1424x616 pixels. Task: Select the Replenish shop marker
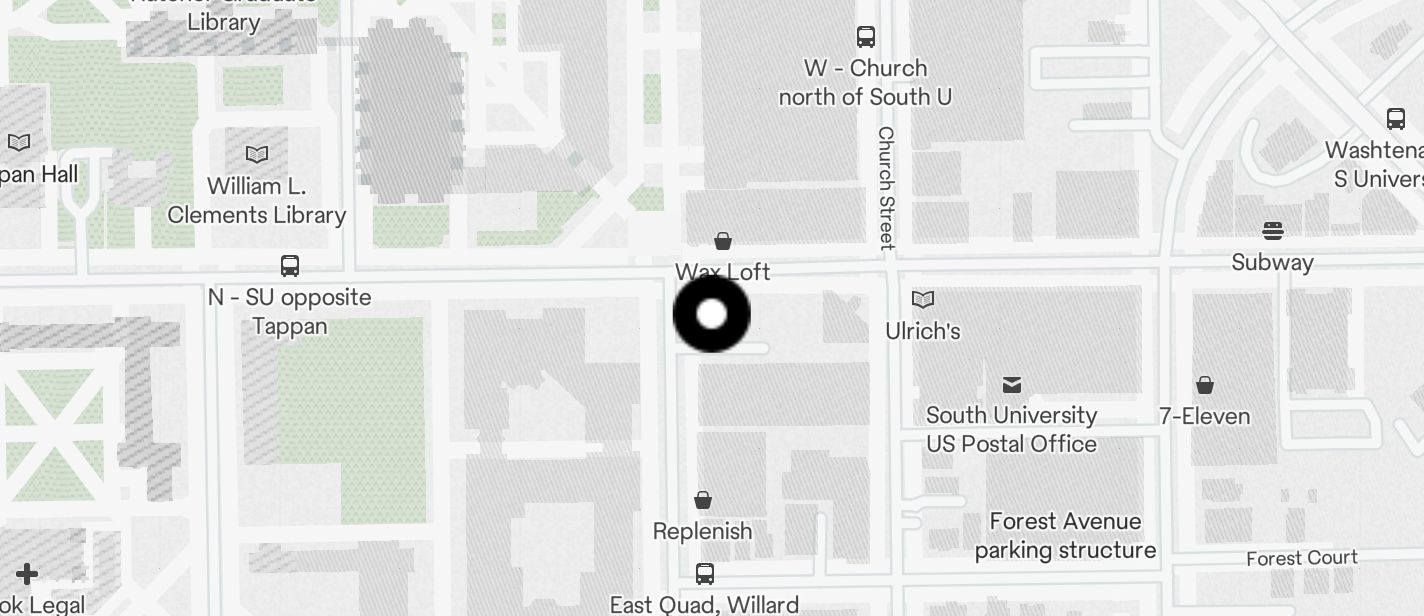point(703,500)
